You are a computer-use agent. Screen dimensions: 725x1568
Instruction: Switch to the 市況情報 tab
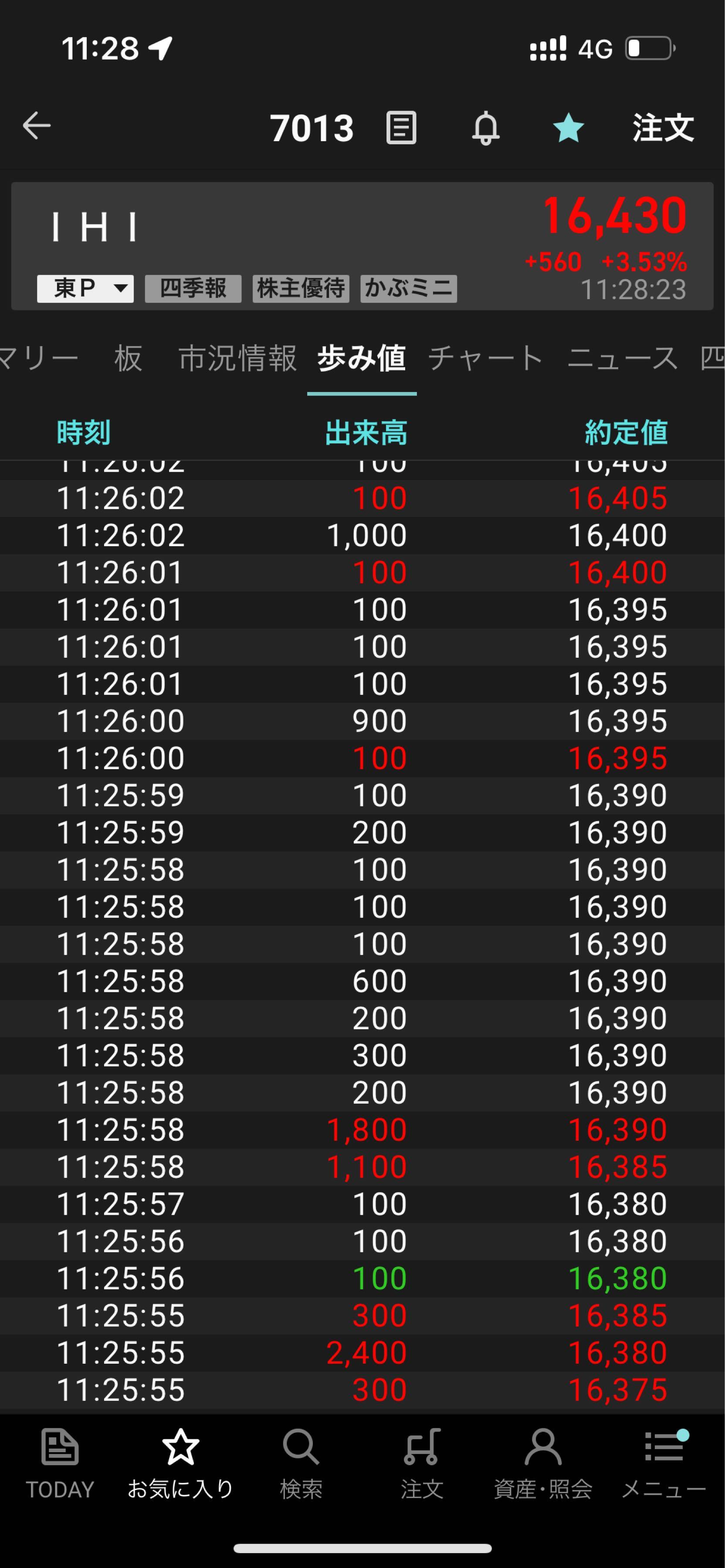(x=237, y=358)
